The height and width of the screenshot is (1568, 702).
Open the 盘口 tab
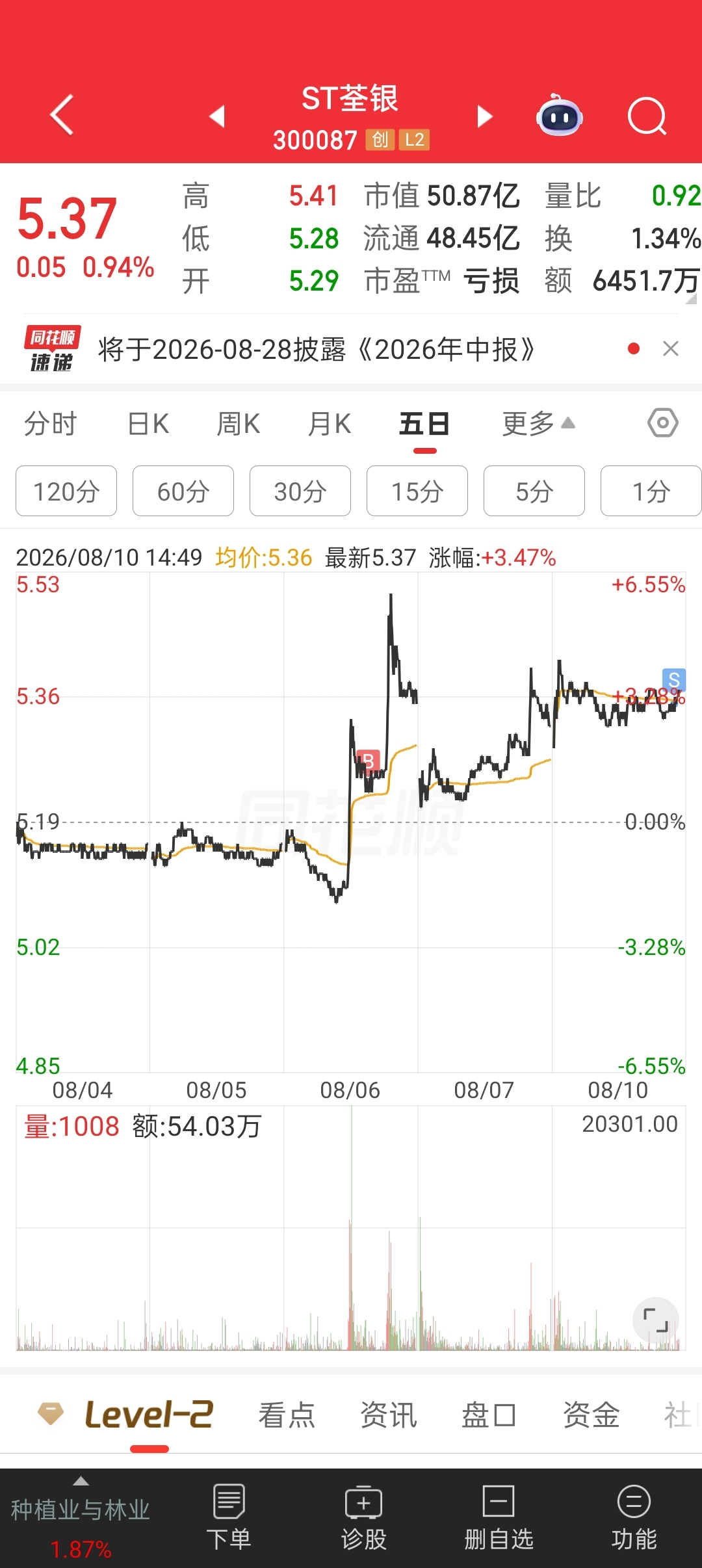489,1415
